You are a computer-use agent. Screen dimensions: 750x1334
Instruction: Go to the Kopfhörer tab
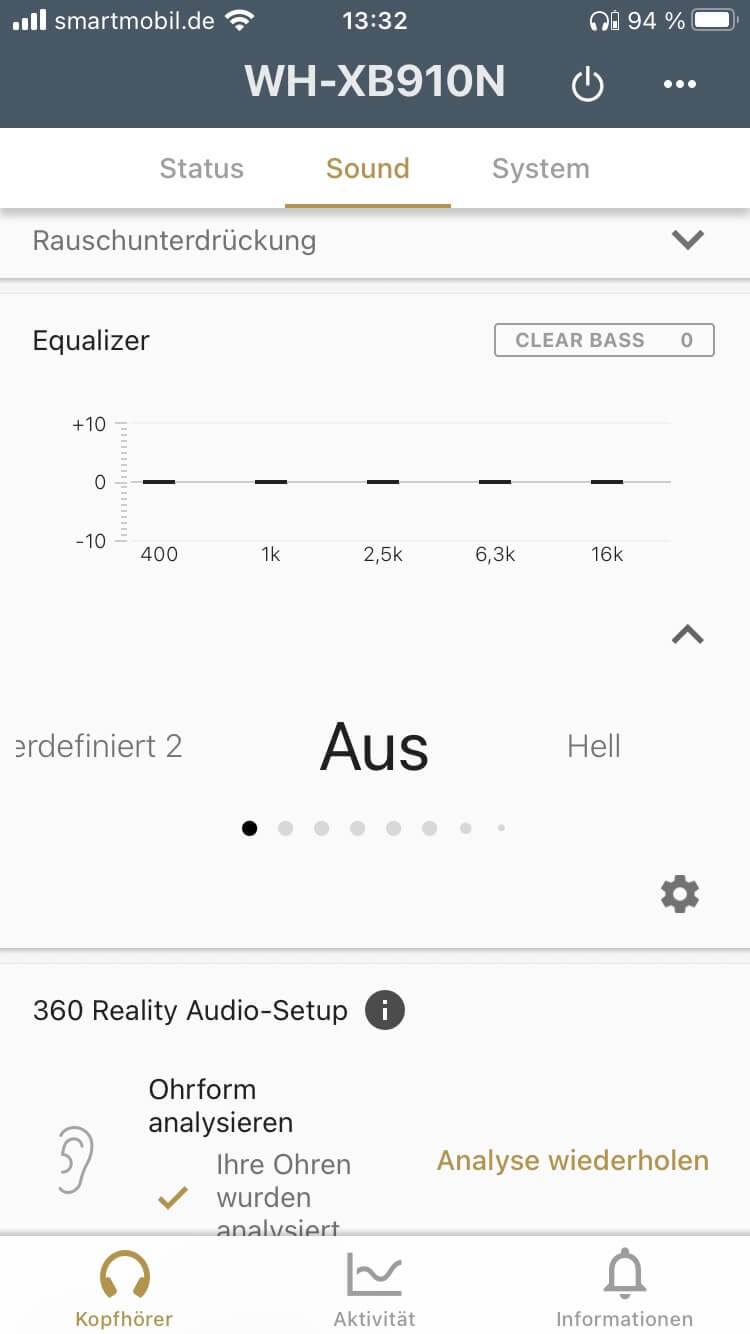click(124, 1290)
